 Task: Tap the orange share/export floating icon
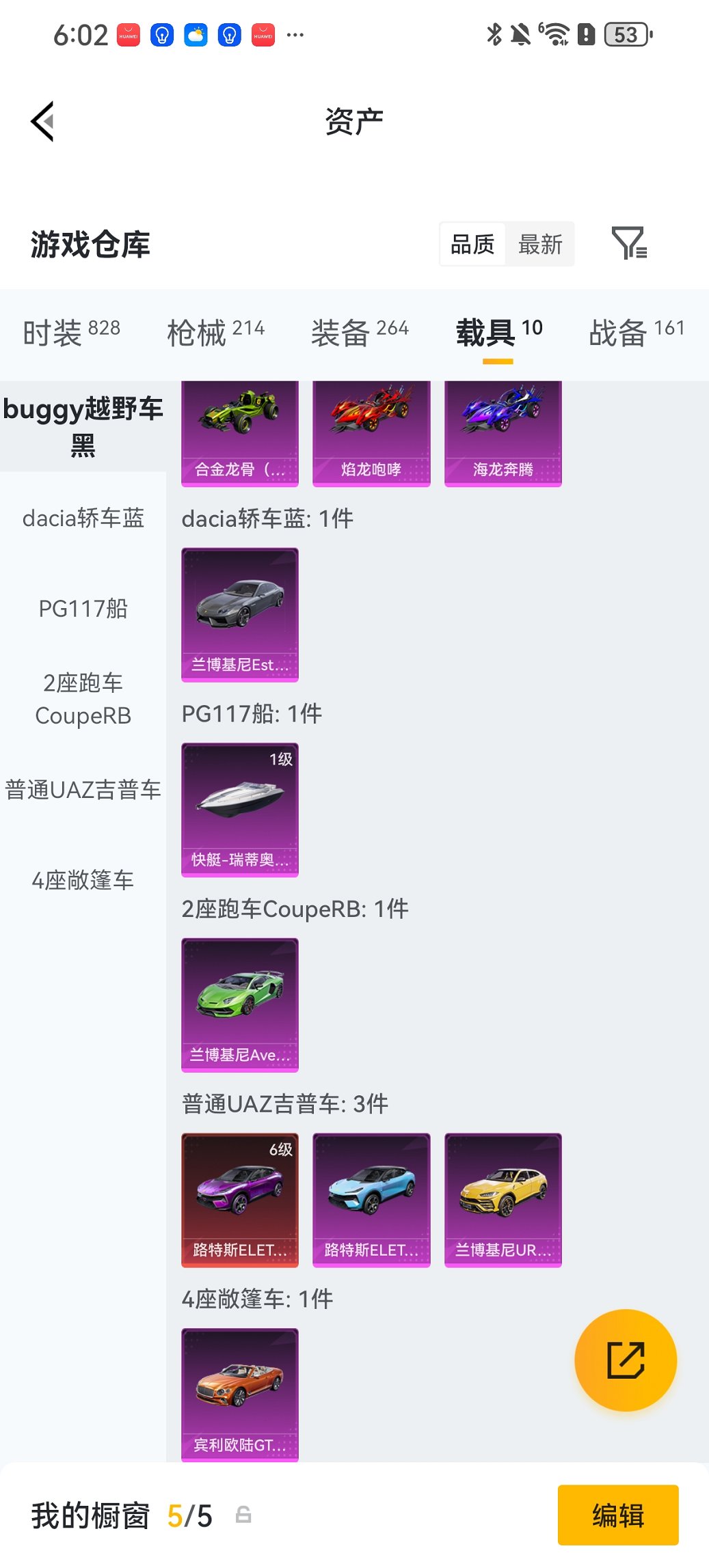pos(626,1360)
